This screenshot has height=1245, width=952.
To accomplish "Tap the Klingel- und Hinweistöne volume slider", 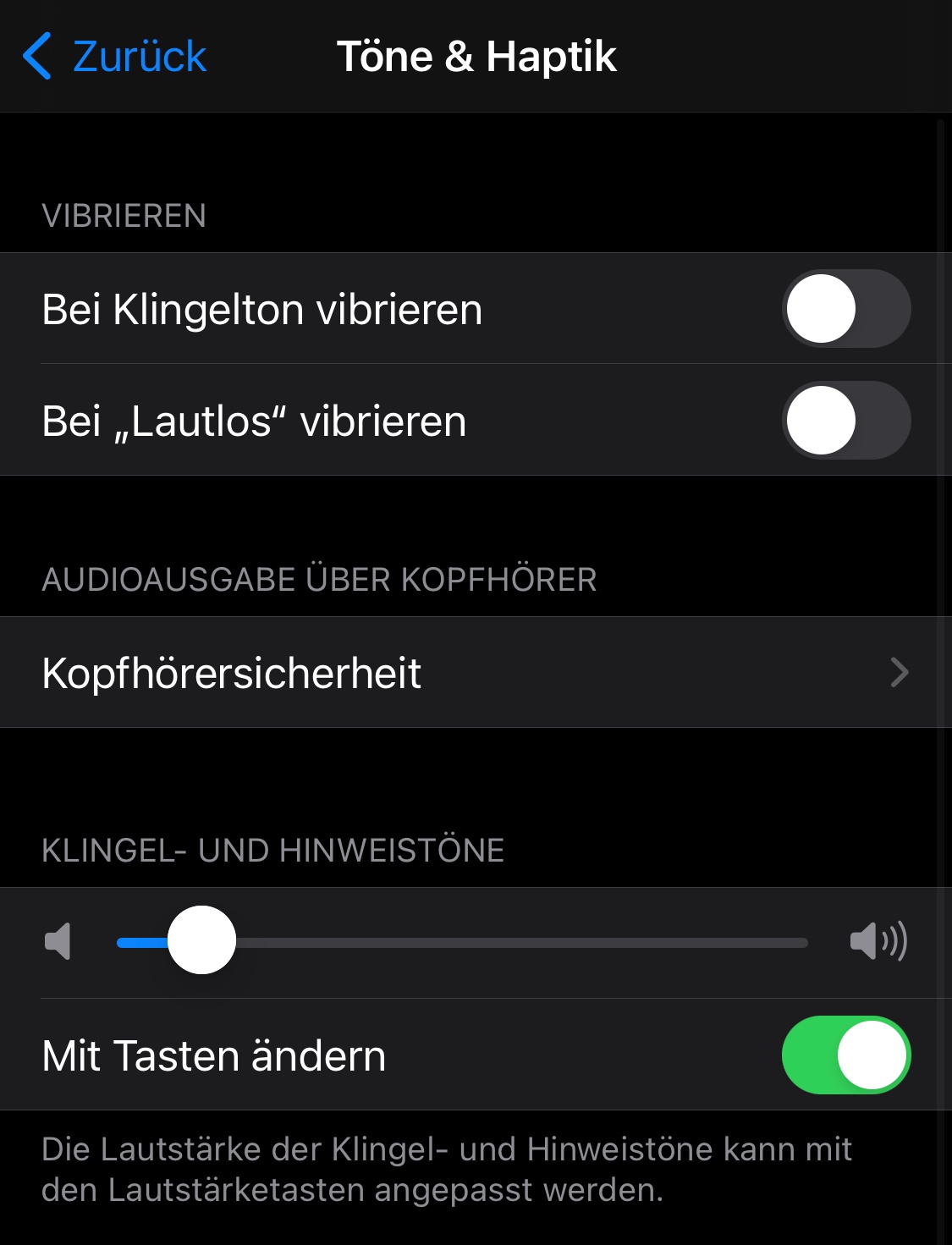I will (461, 942).
